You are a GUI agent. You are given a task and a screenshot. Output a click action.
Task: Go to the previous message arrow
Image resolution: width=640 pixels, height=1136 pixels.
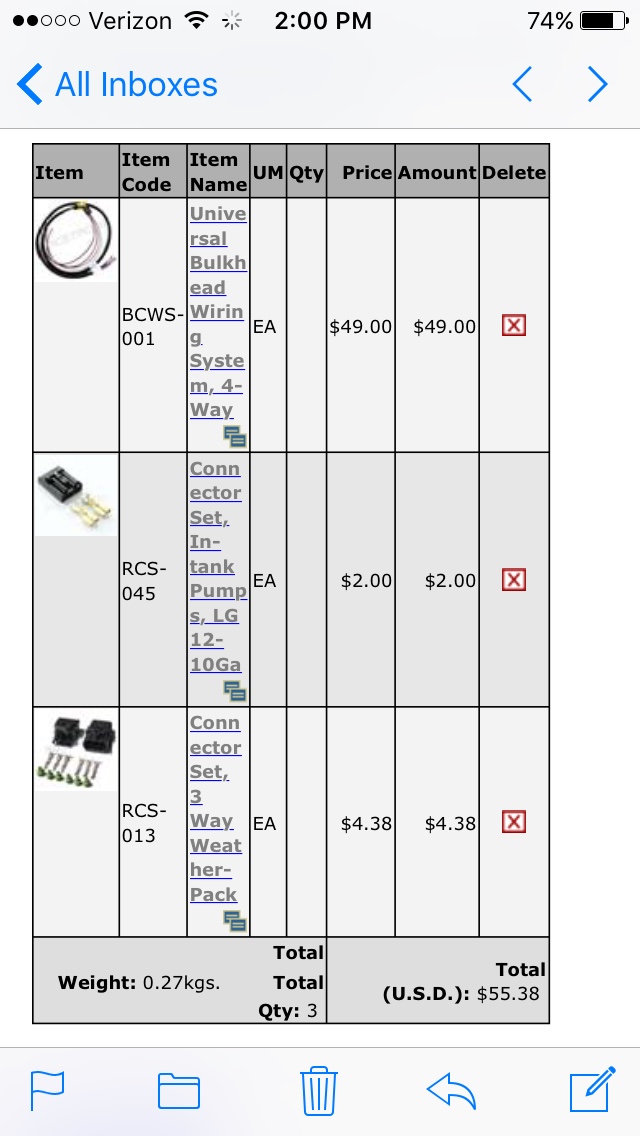[x=522, y=85]
